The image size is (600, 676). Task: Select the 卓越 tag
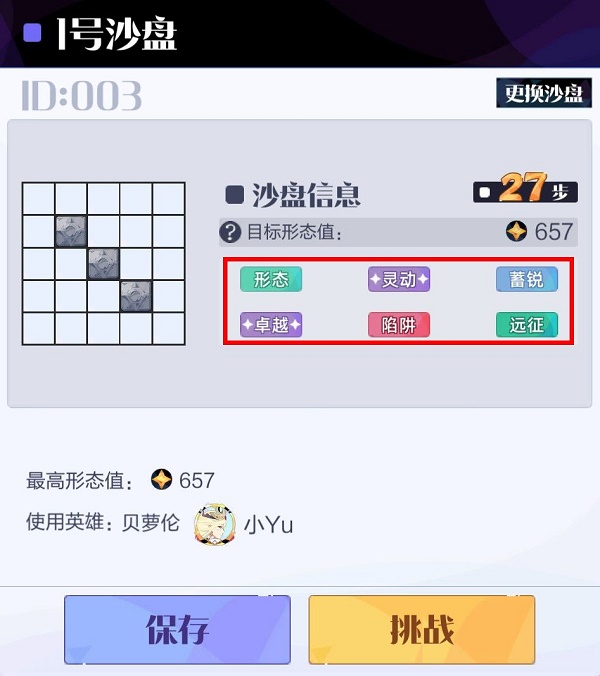(x=271, y=325)
